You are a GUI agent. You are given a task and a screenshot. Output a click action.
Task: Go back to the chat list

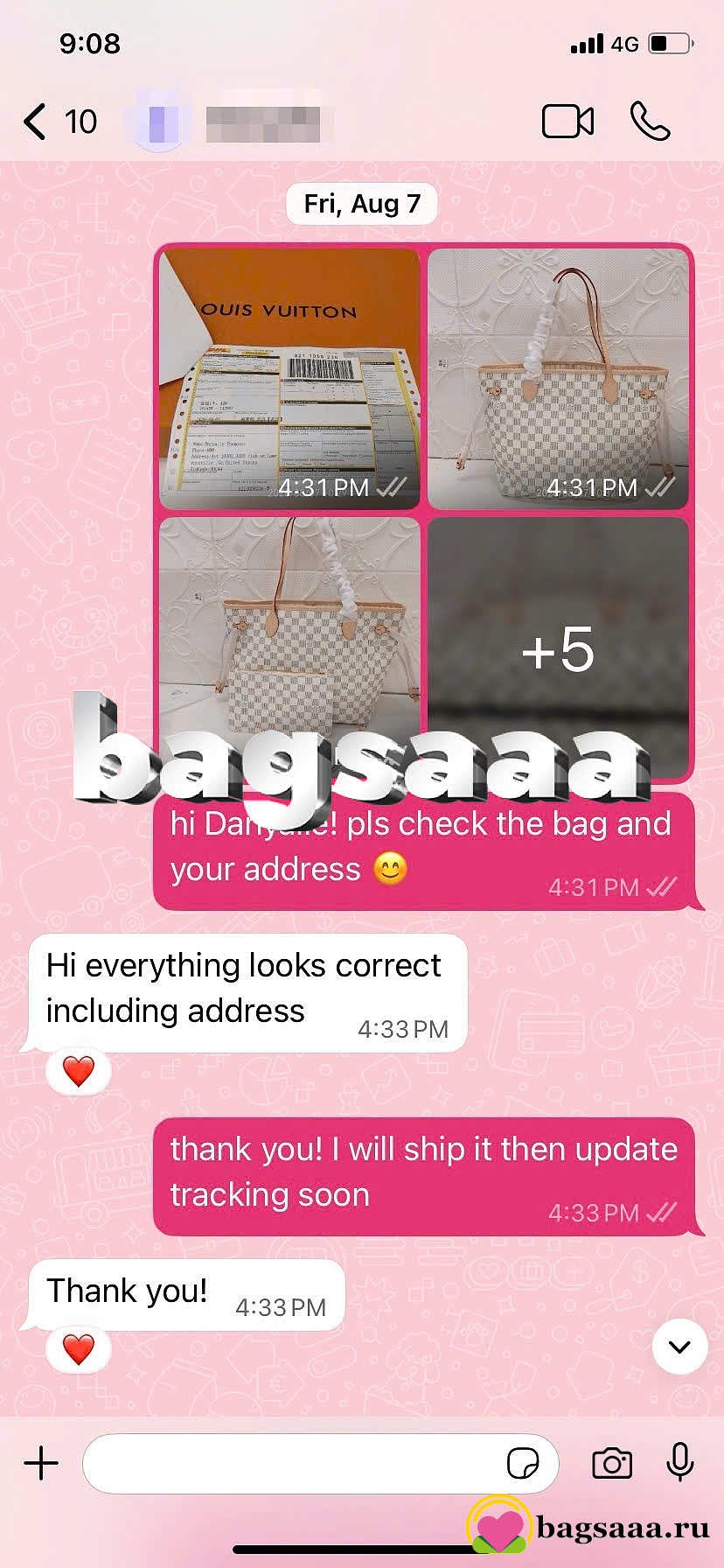coord(58,122)
